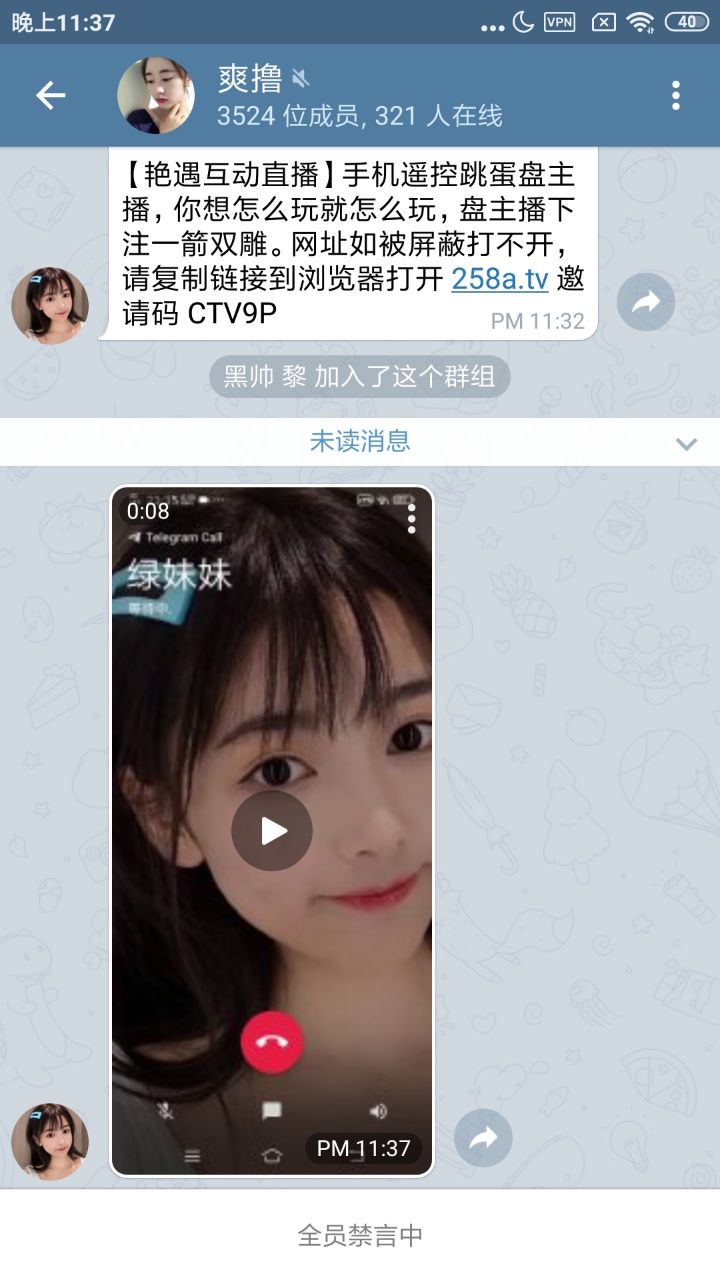Image resolution: width=720 pixels, height=1280 pixels.
Task: Open sender avatar beside the text message
Action: click(50, 306)
